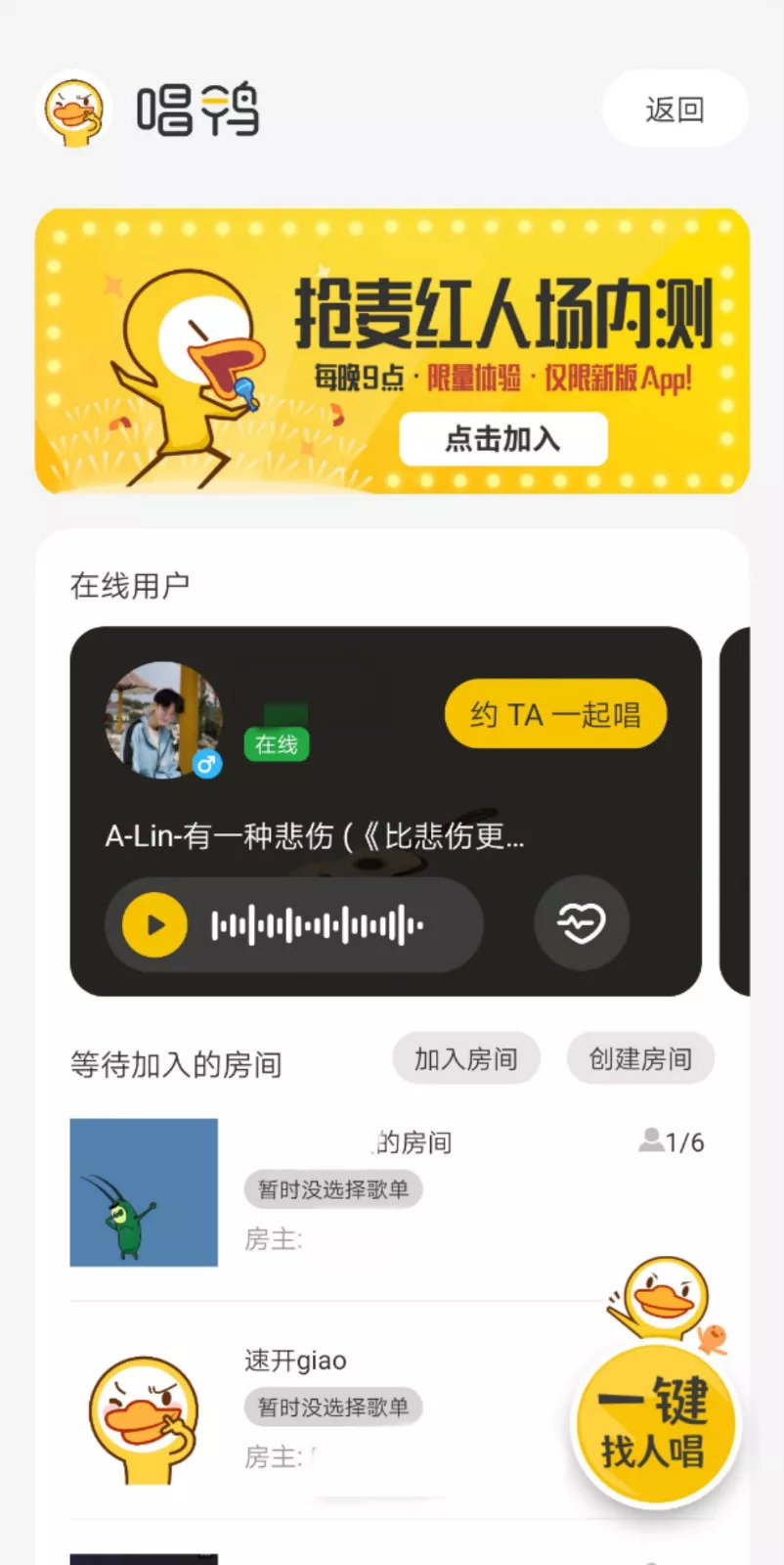Open the online user's avatar
Screen dimensions: 784x1565
163,720
